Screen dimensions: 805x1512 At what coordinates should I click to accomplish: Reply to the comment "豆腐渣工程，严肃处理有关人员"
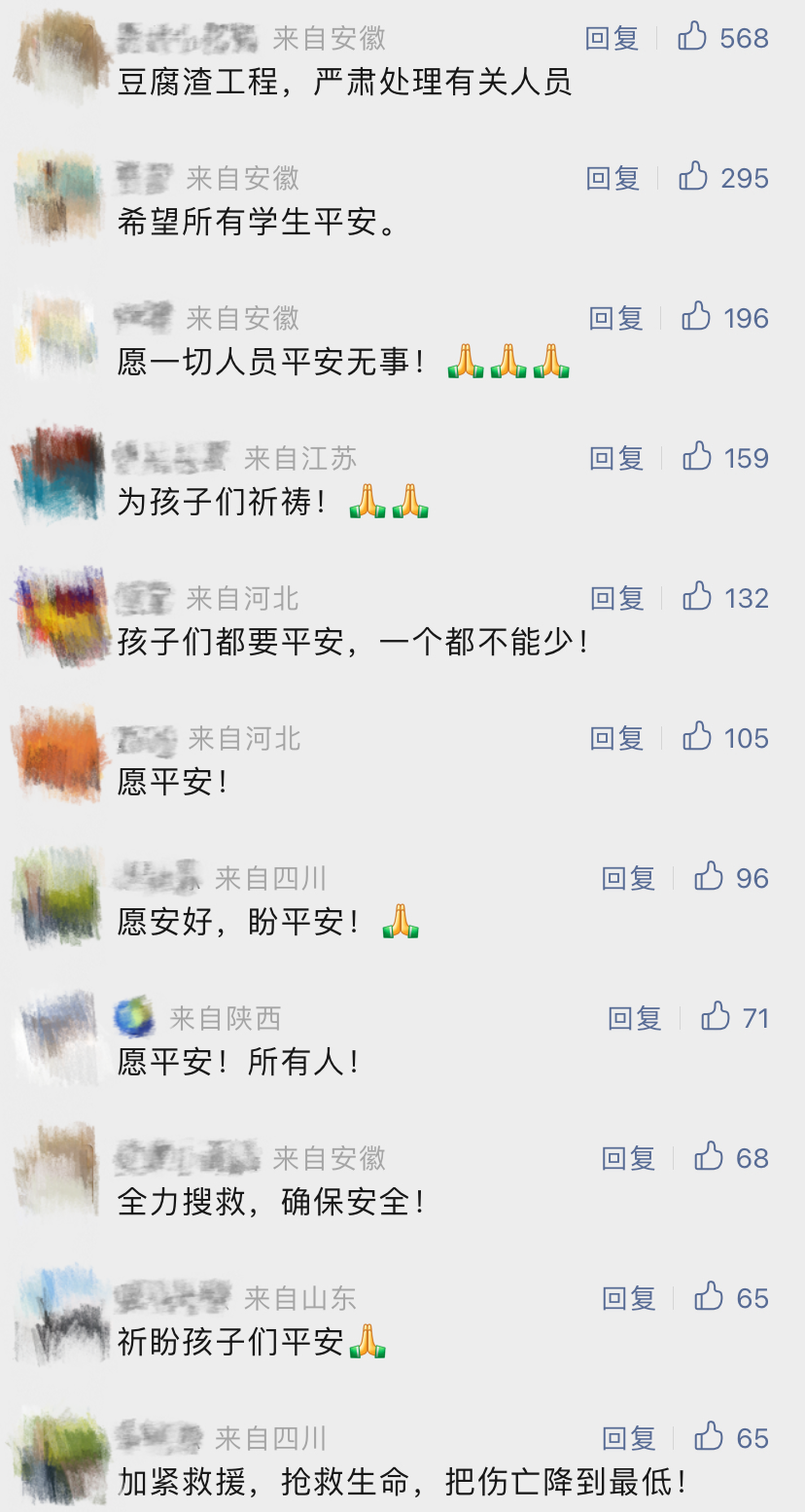[612, 38]
